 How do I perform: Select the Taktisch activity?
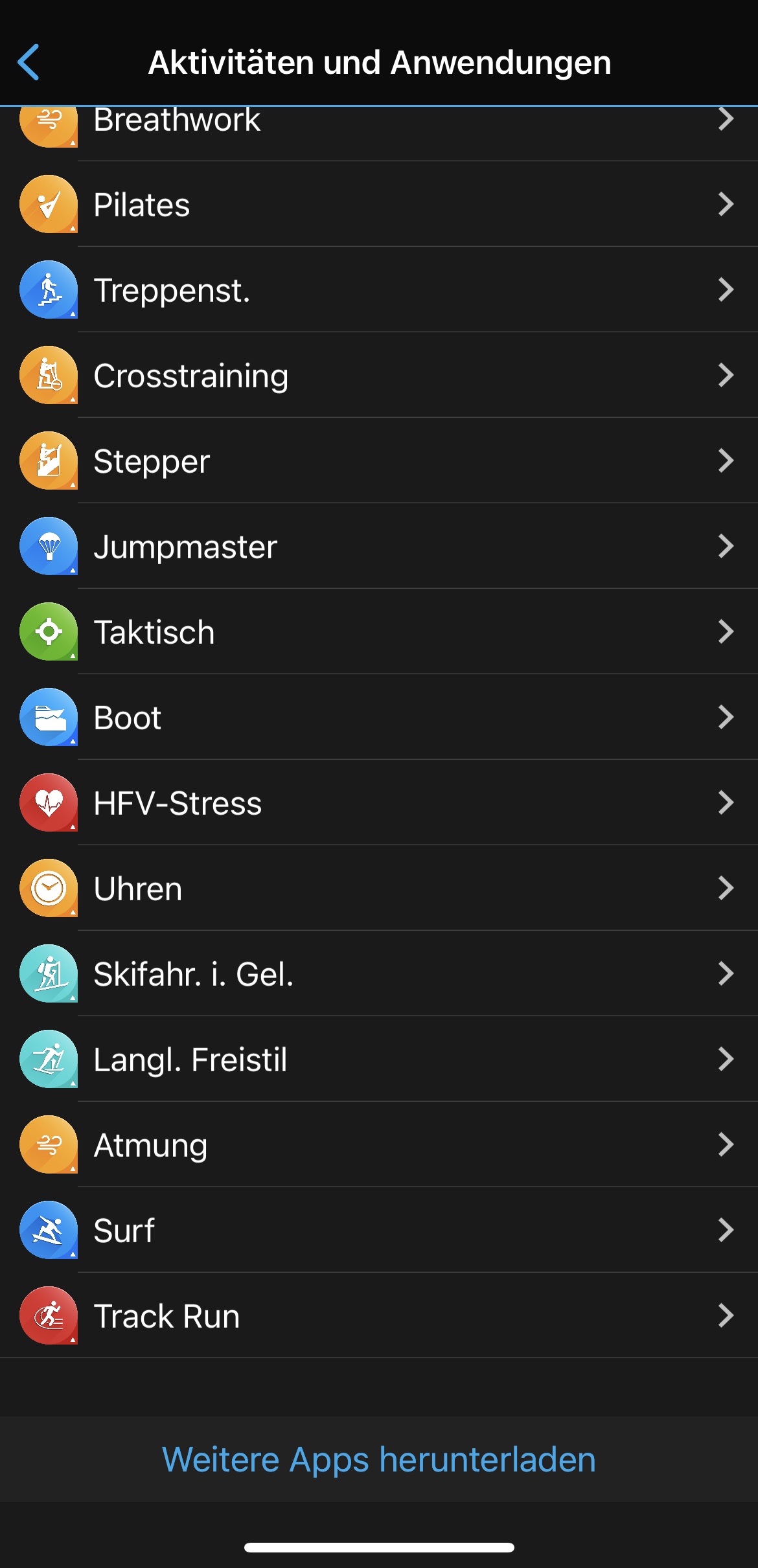pos(379,632)
